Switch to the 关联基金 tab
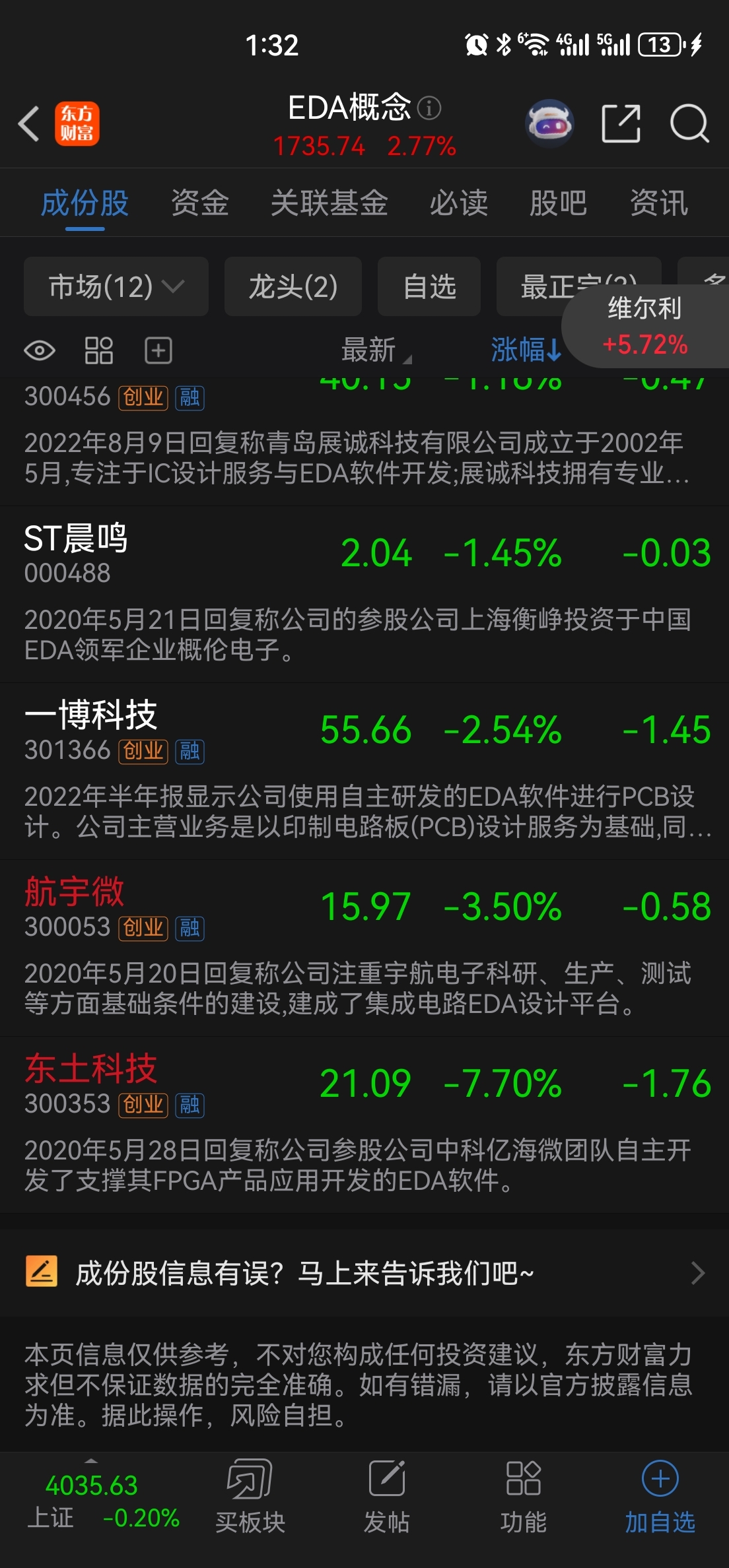 tap(330, 203)
